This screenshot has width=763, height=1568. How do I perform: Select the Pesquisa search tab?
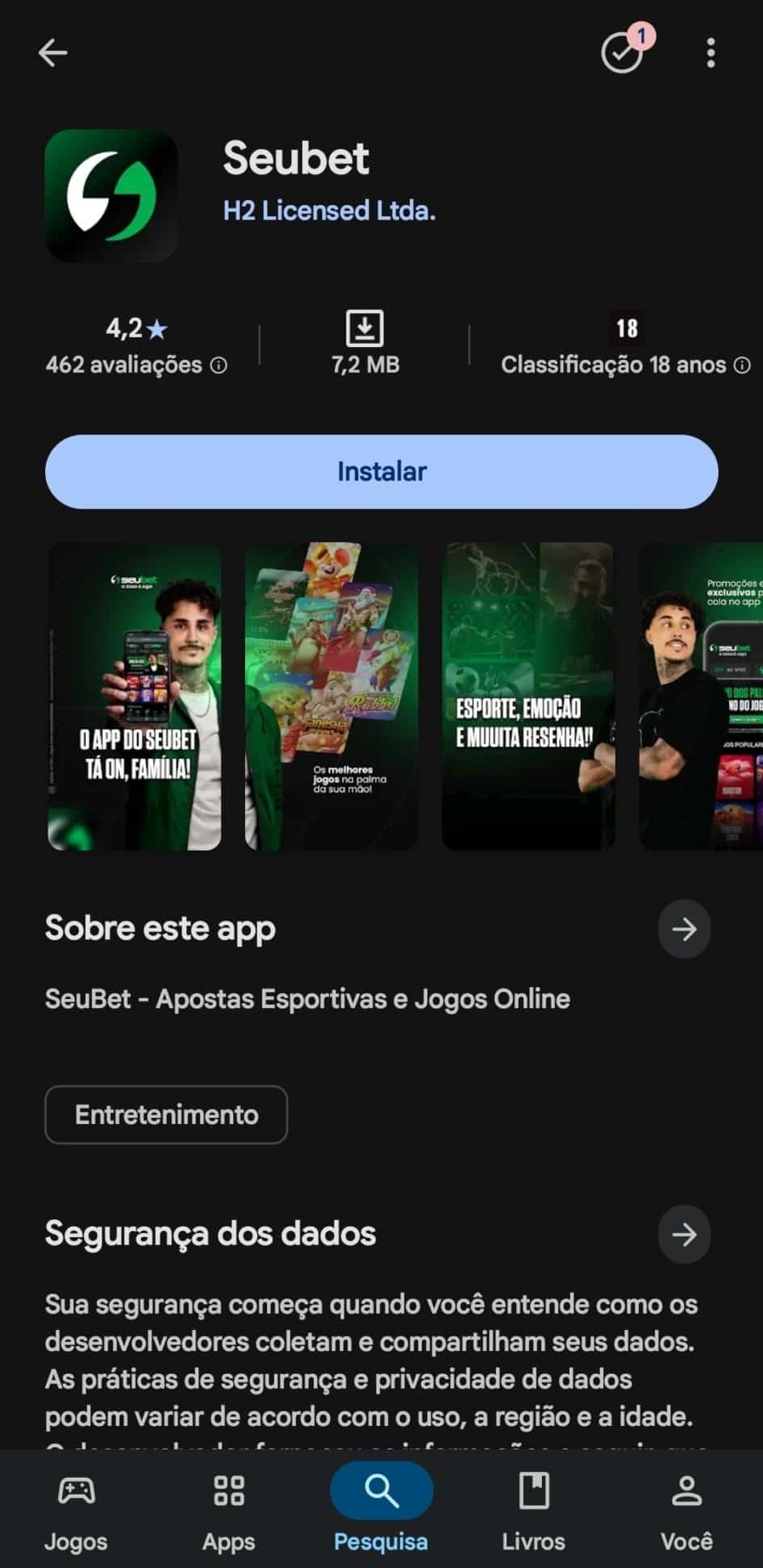tap(381, 1509)
